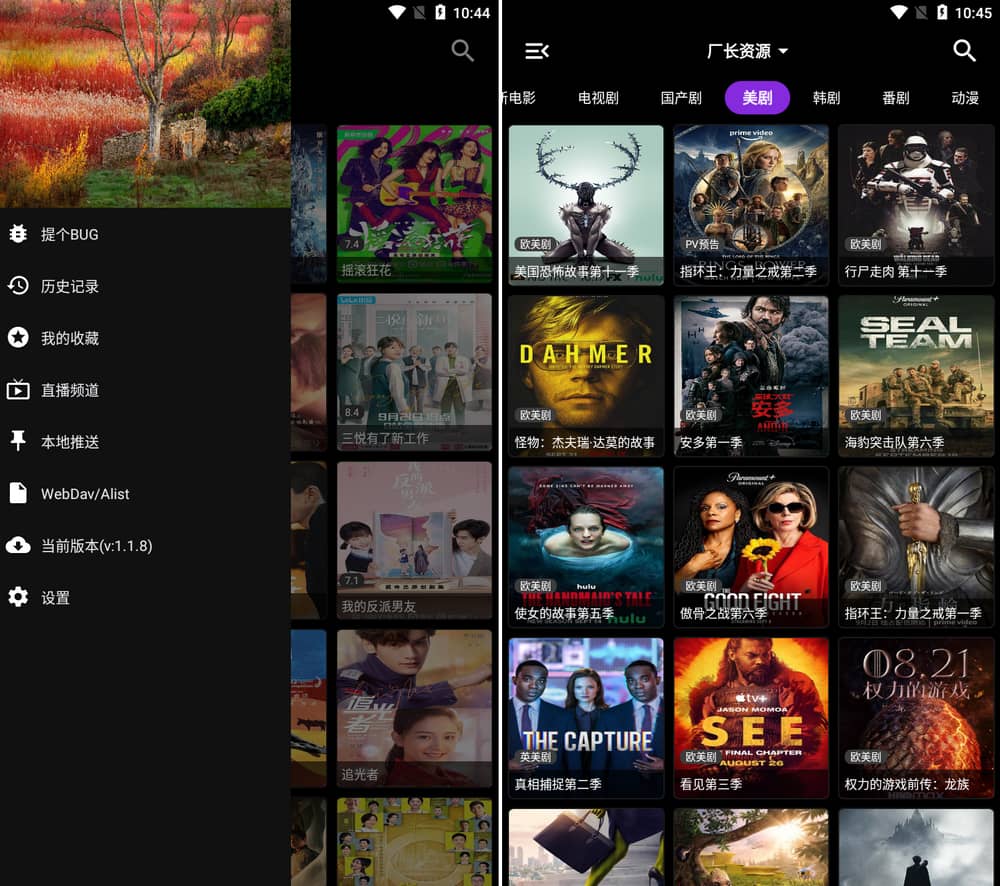This screenshot has height=886, width=1000.
Task: Check 当前版本(v:1.1.8) for updates
Action: (x=95, y=546)
